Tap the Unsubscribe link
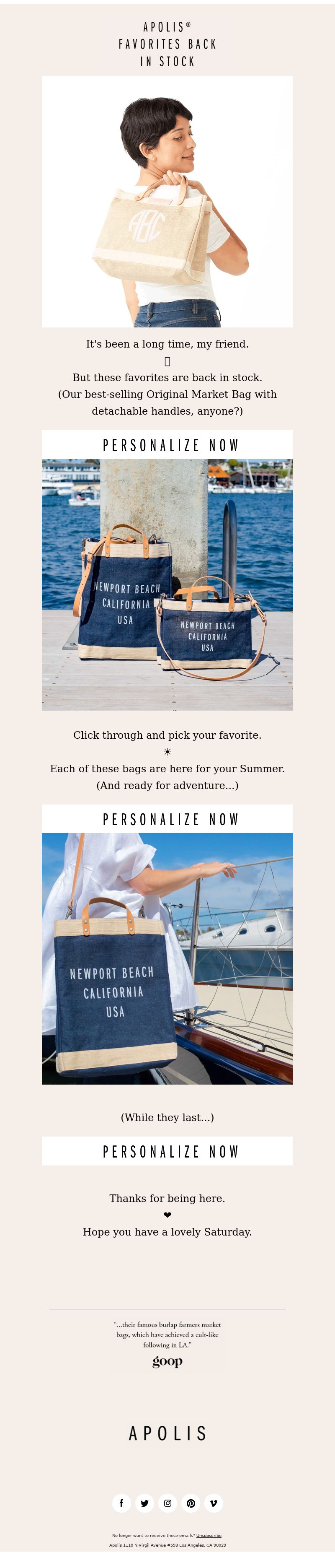335x1568 pixels. click(209, 1536)
